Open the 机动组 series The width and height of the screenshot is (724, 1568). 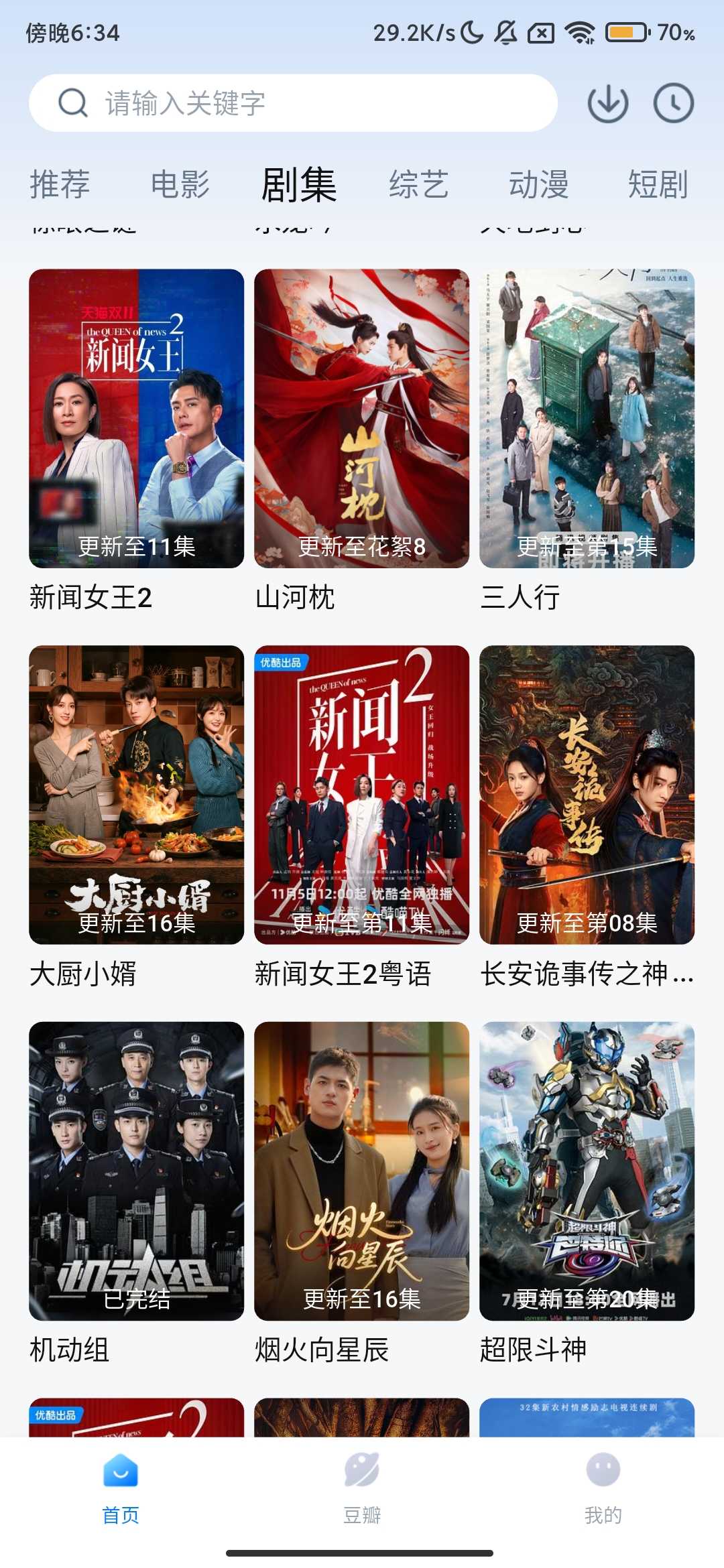(x=136, y=1171)
